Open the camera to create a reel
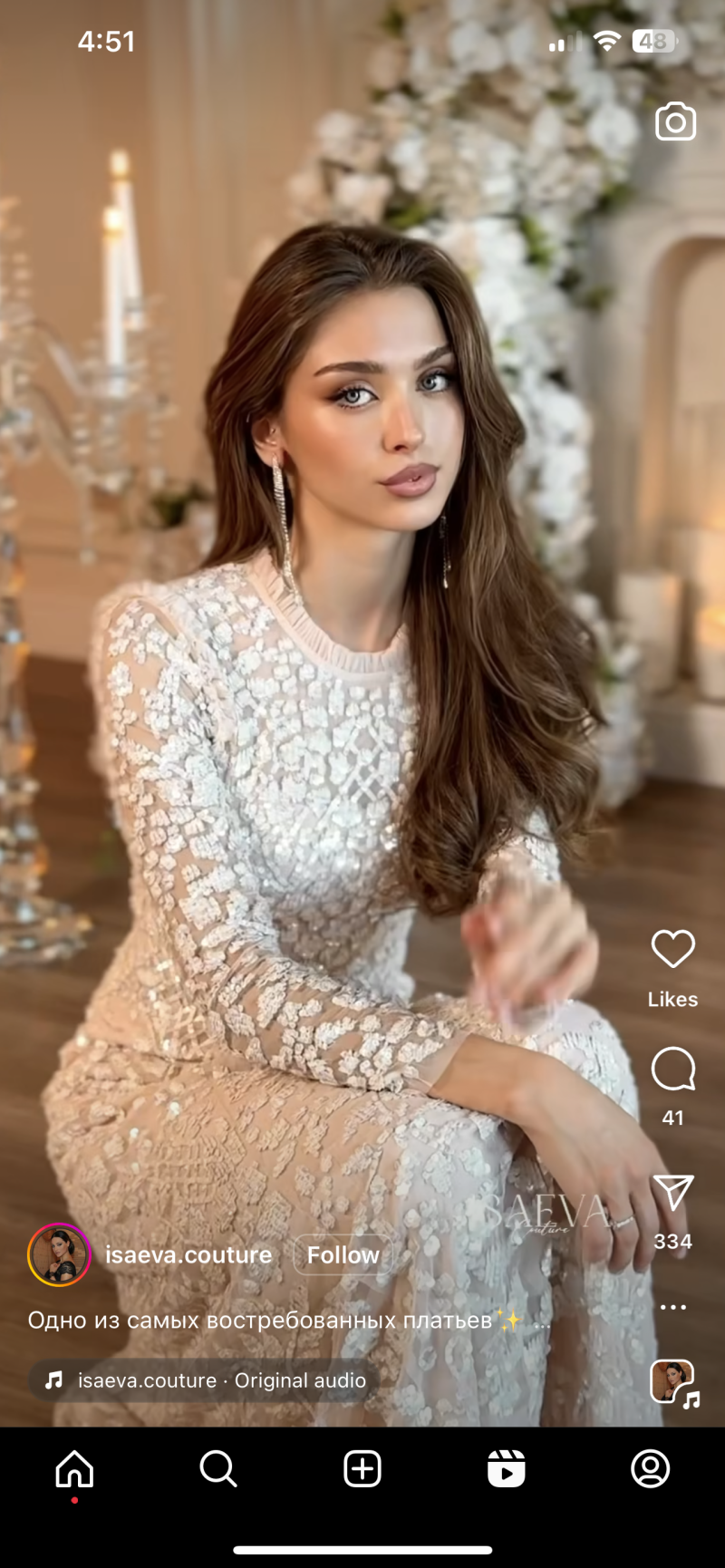The width and height of the screenshot is (725, 1568). 675,121
